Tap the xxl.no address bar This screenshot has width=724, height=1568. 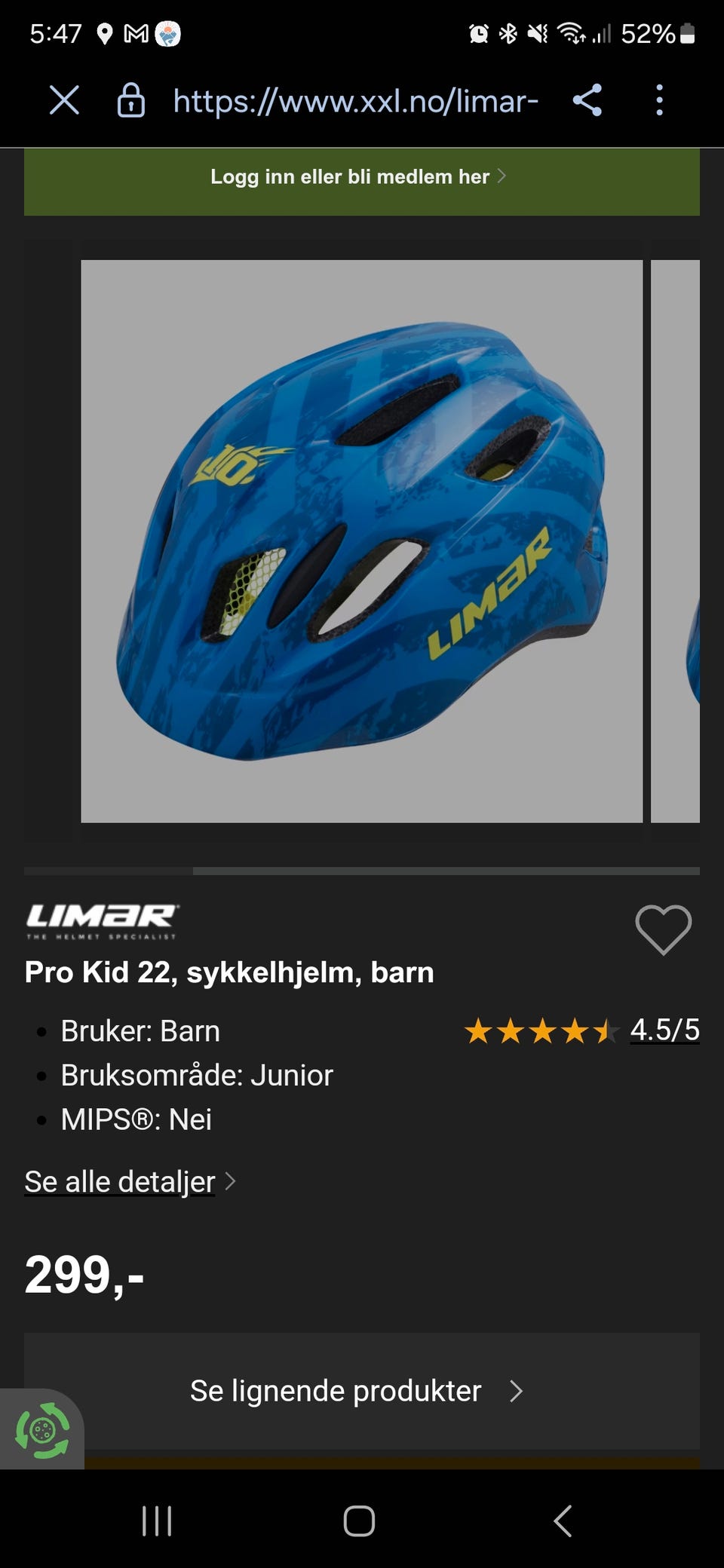(355, 100)
